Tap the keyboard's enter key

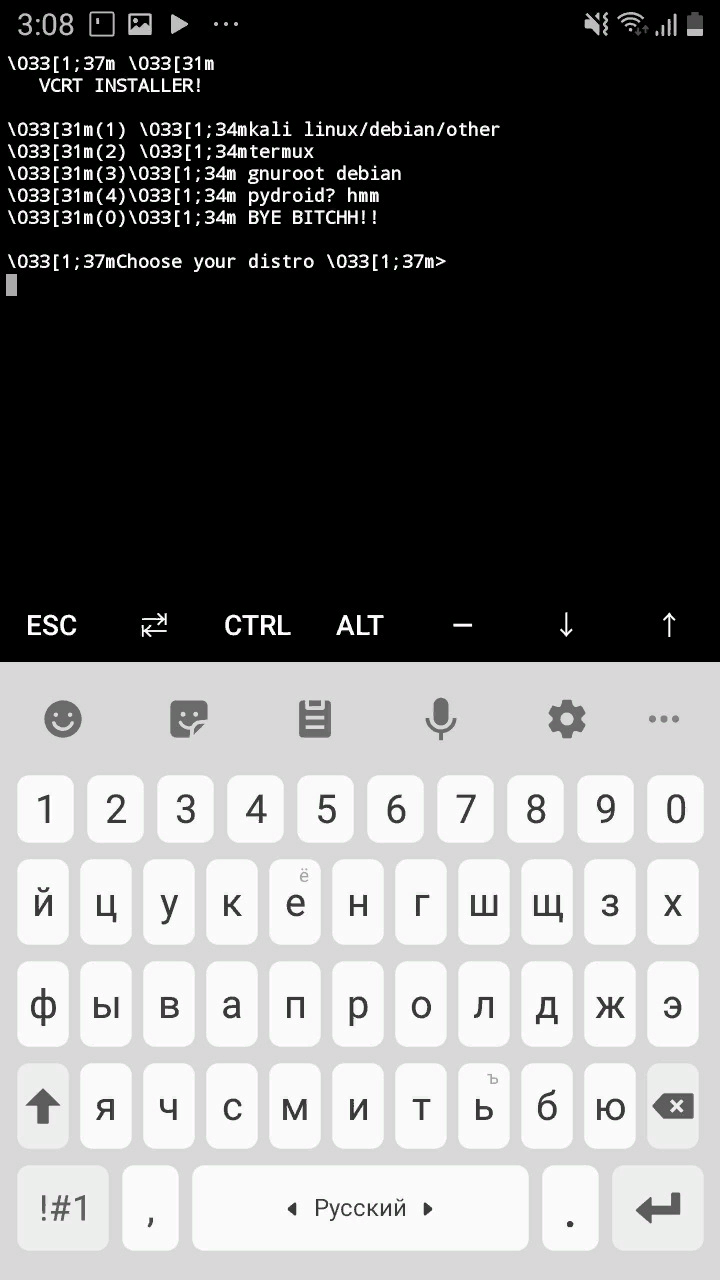657,1208
